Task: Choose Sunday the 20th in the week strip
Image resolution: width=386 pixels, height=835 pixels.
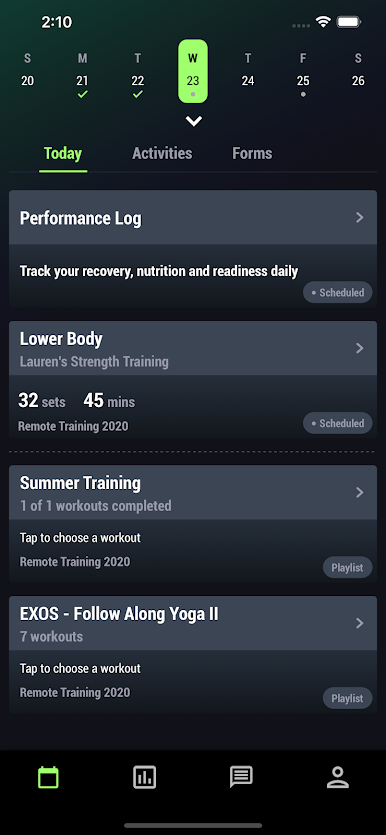Action: point(27,71)
